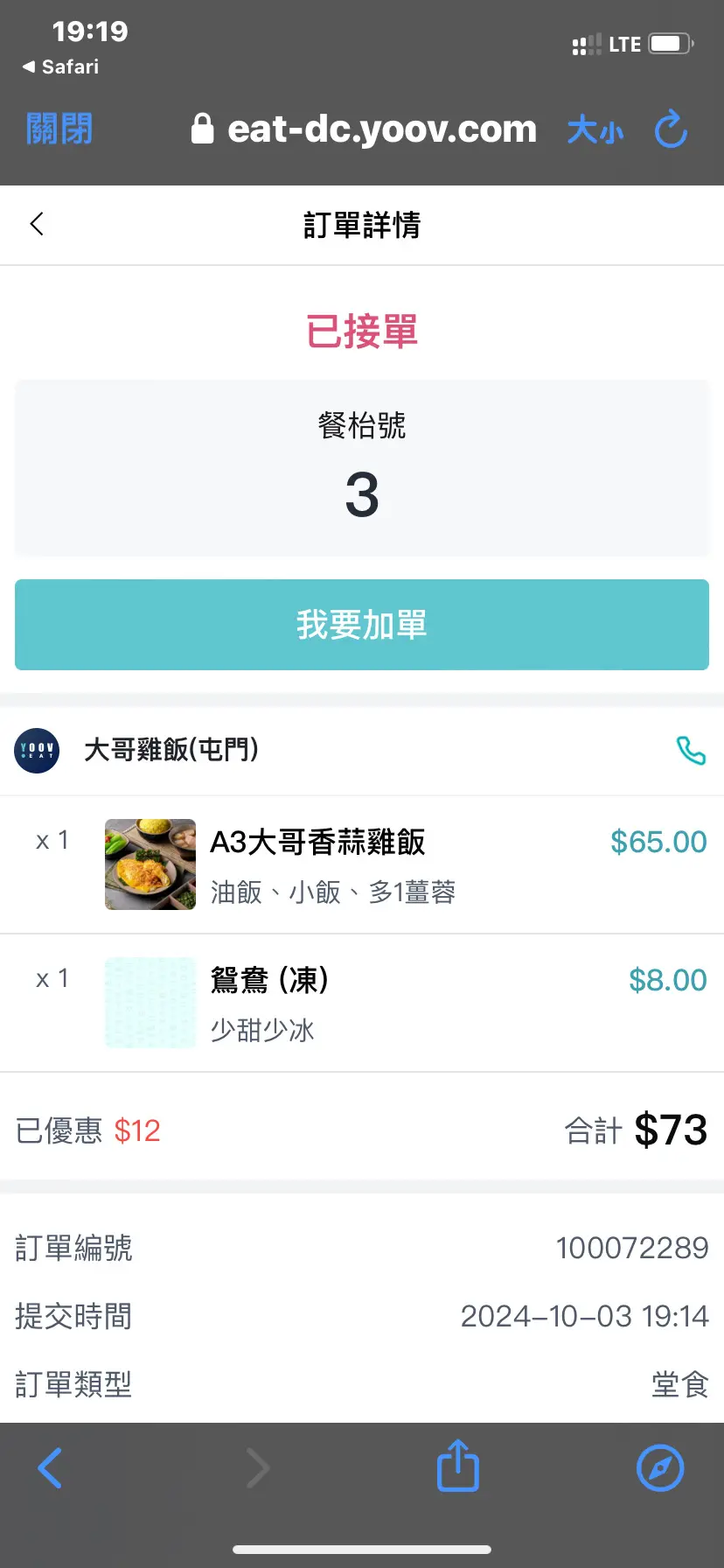Navigate to the previous page in the browser toolbar
The image size is (724, 1568).
point(51,1467)
